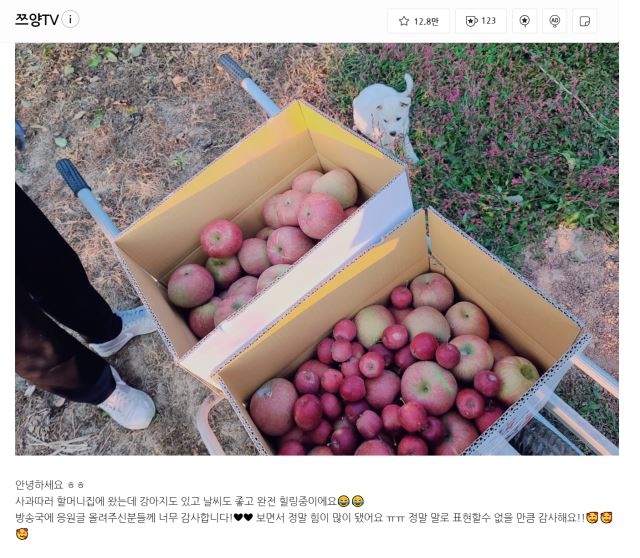Tap the AD balloon icon

click(x=554, y=20)
